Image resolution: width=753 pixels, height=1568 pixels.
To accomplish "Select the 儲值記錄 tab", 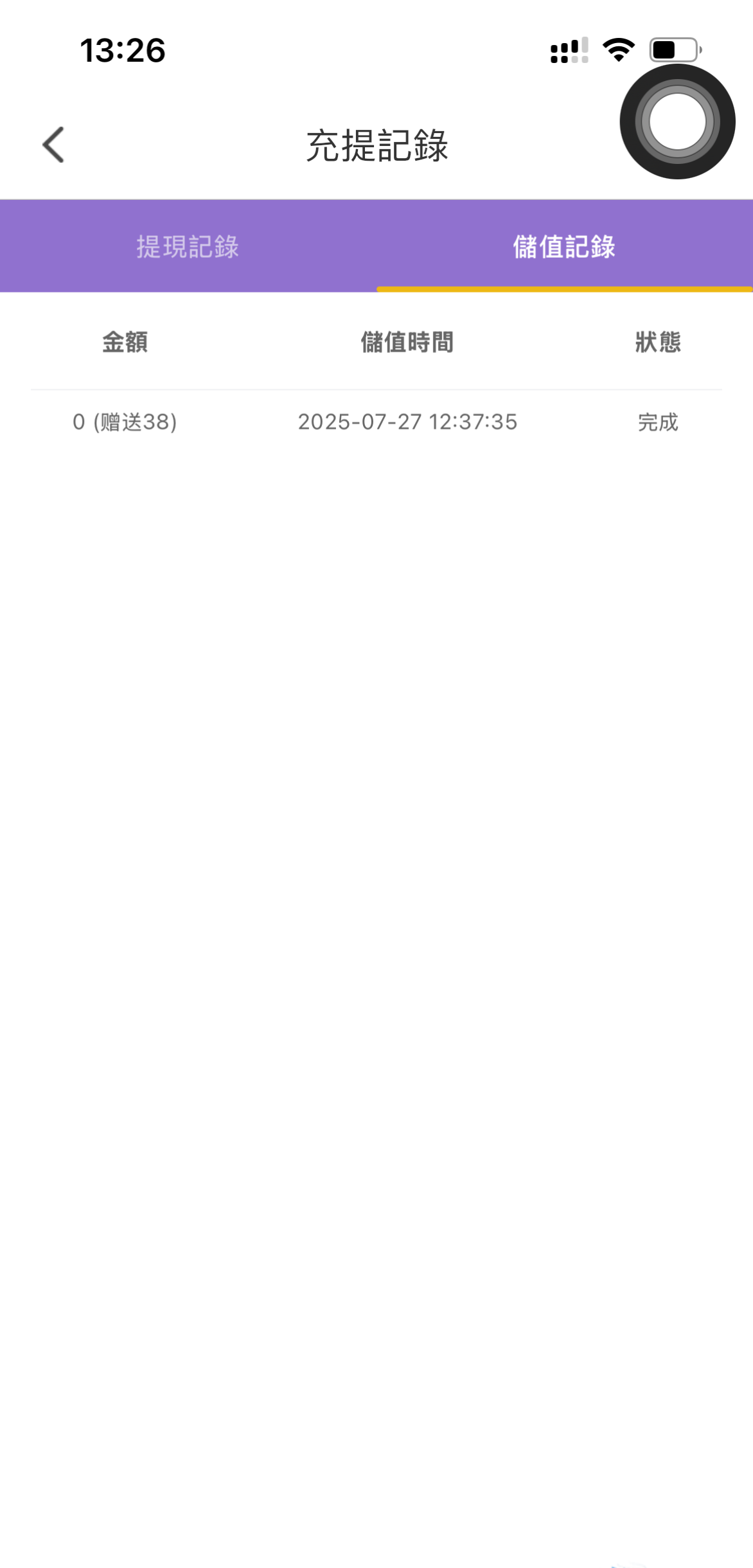I will 564,247.
